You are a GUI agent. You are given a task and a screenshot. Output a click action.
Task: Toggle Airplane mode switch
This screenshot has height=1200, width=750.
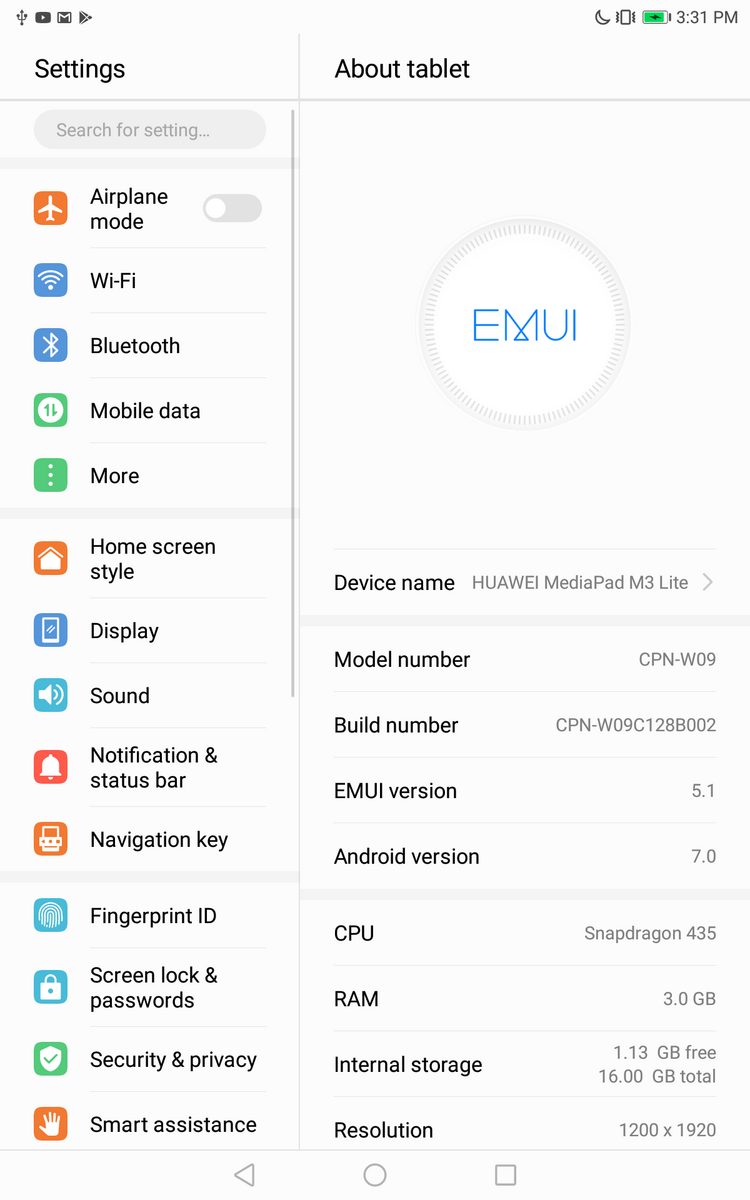pyautogui.click(x=232, y=208)
